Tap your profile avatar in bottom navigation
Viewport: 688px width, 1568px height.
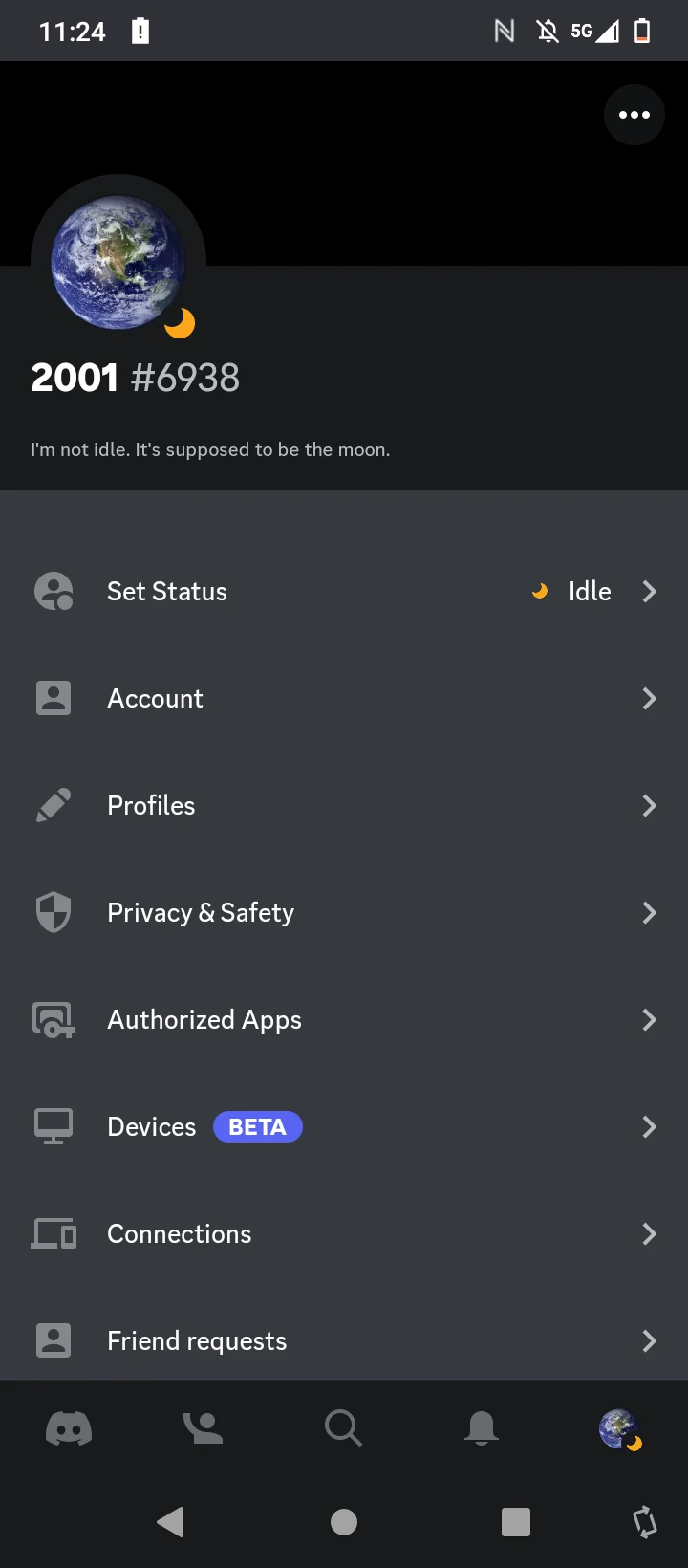pos(619,1427)
